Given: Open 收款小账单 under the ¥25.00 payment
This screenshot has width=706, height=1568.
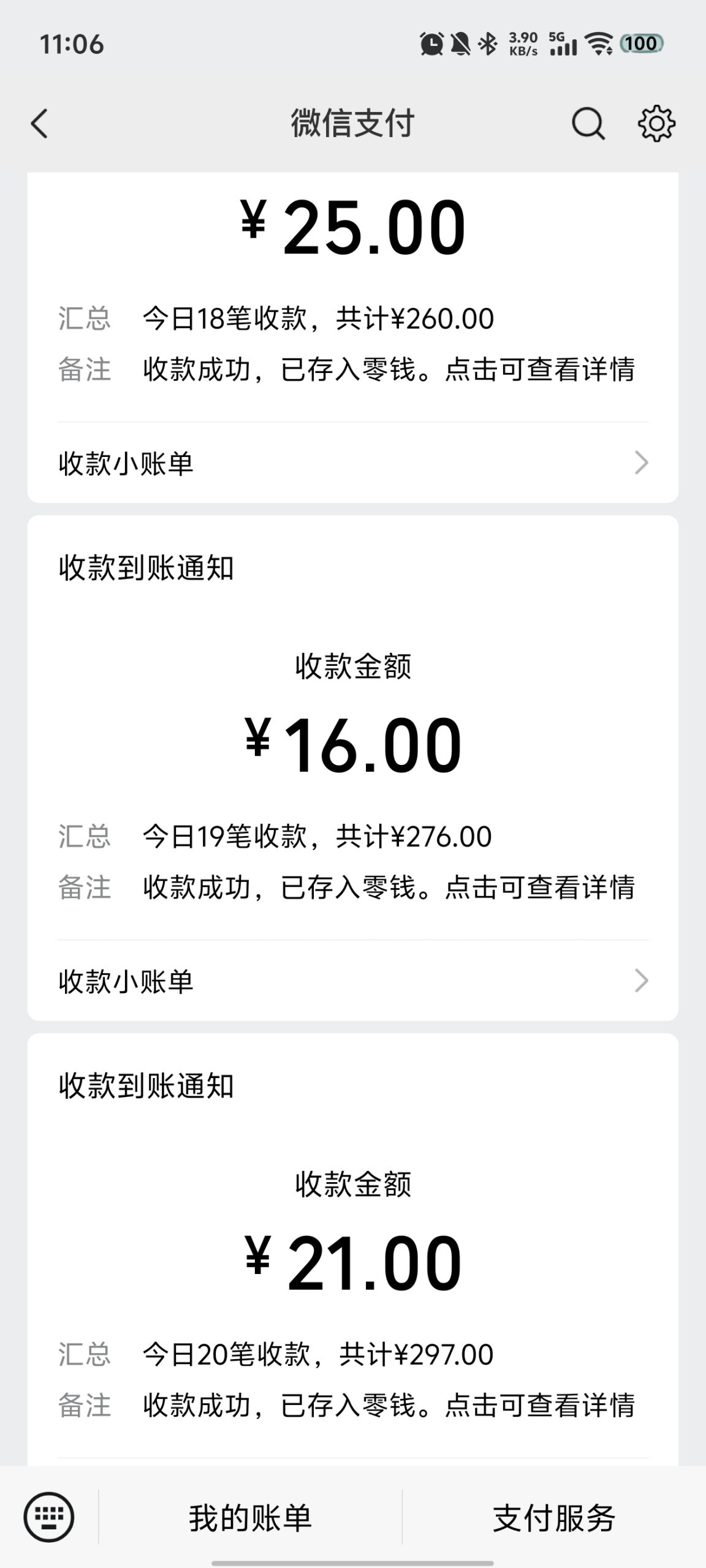Looking at the screenshot, I should [352, 463].
